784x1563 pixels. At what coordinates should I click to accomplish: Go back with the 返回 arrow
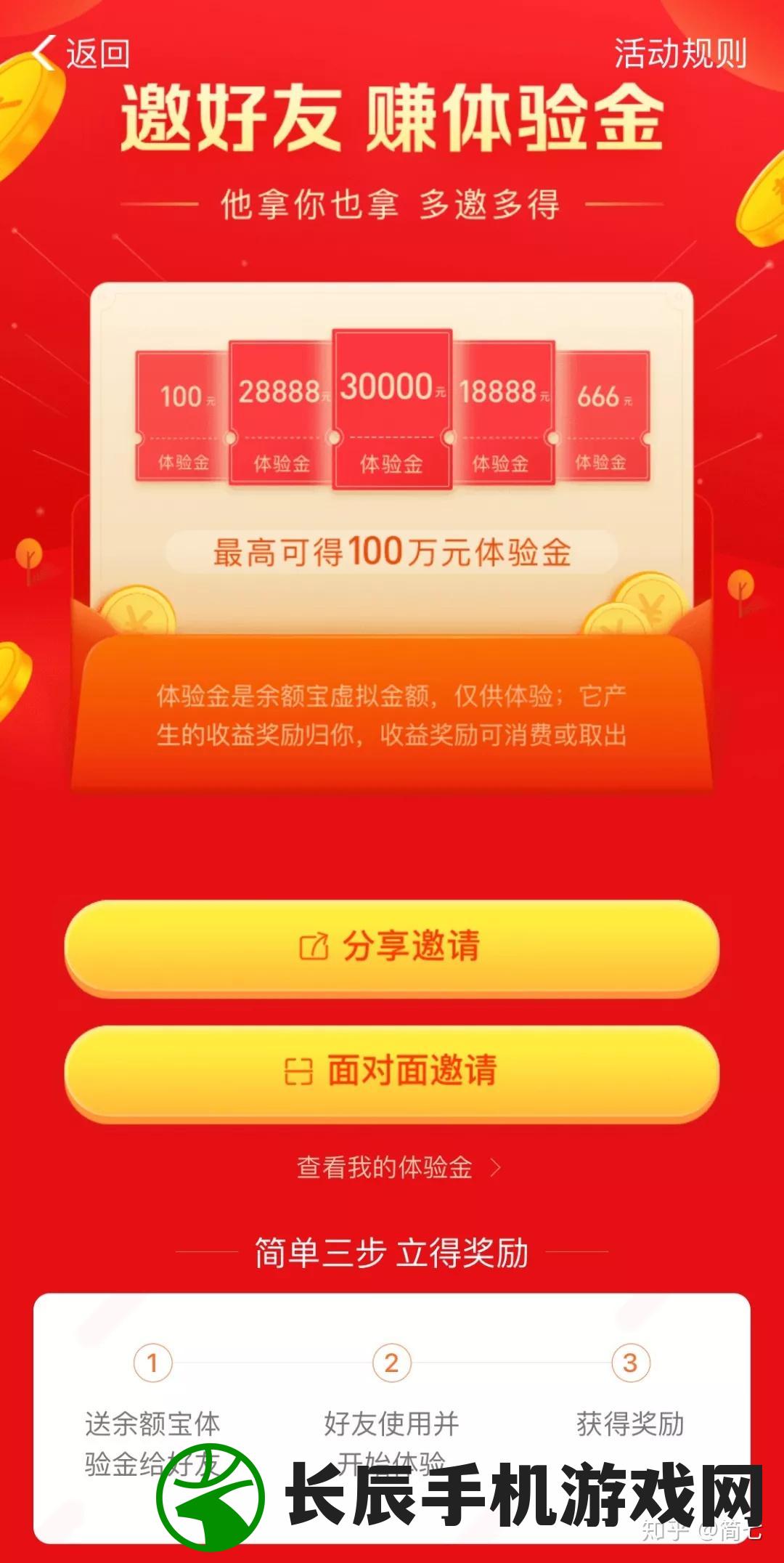80,54
